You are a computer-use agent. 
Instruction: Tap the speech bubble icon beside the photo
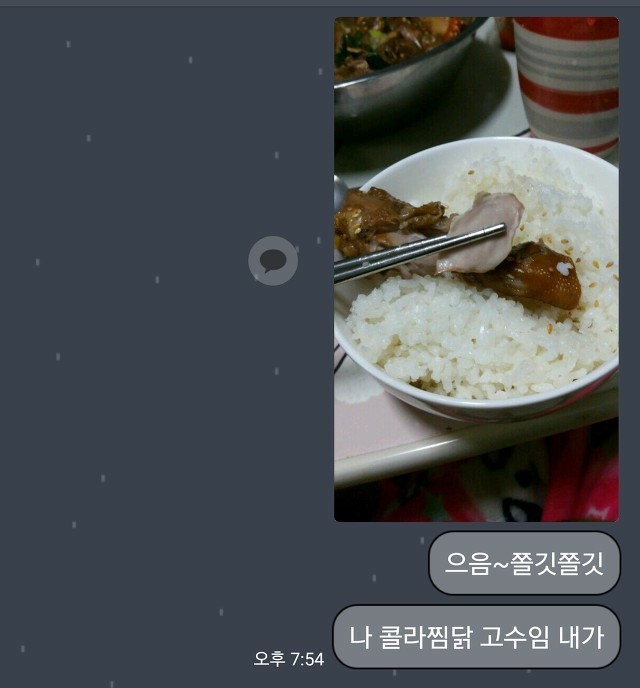(x=273, y=261)
